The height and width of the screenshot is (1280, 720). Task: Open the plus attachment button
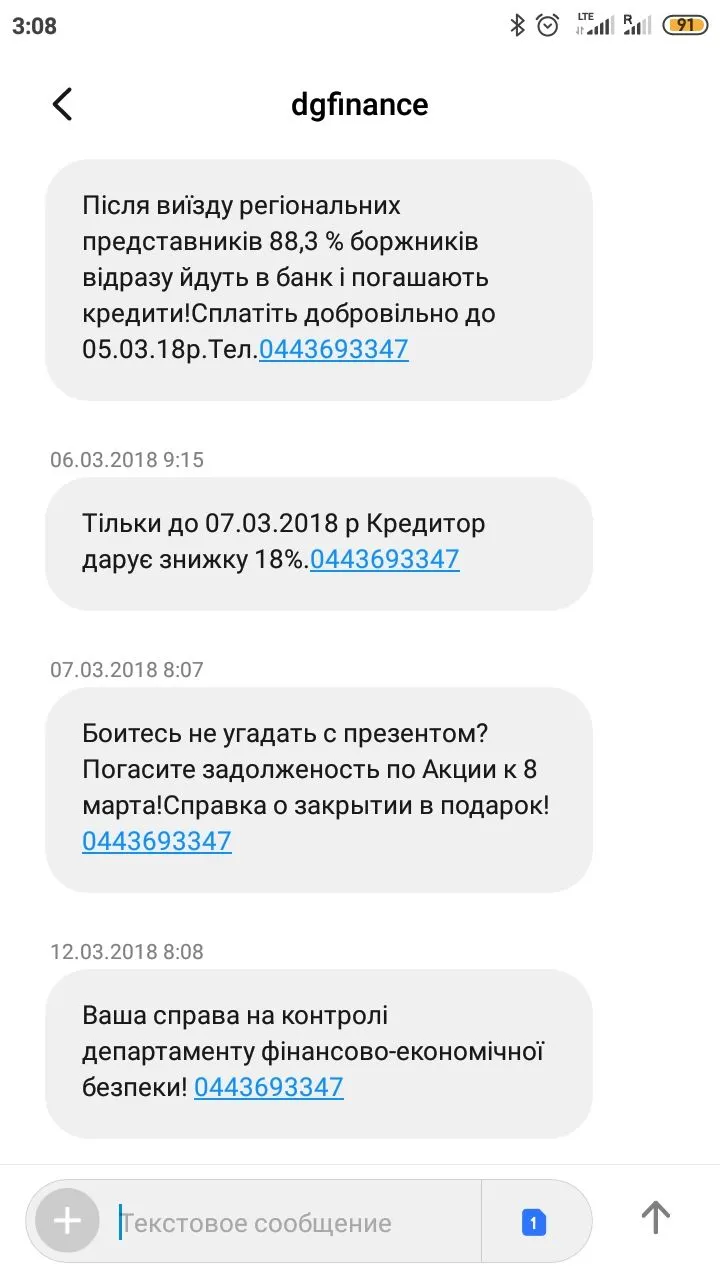(x=67, y=1221)
